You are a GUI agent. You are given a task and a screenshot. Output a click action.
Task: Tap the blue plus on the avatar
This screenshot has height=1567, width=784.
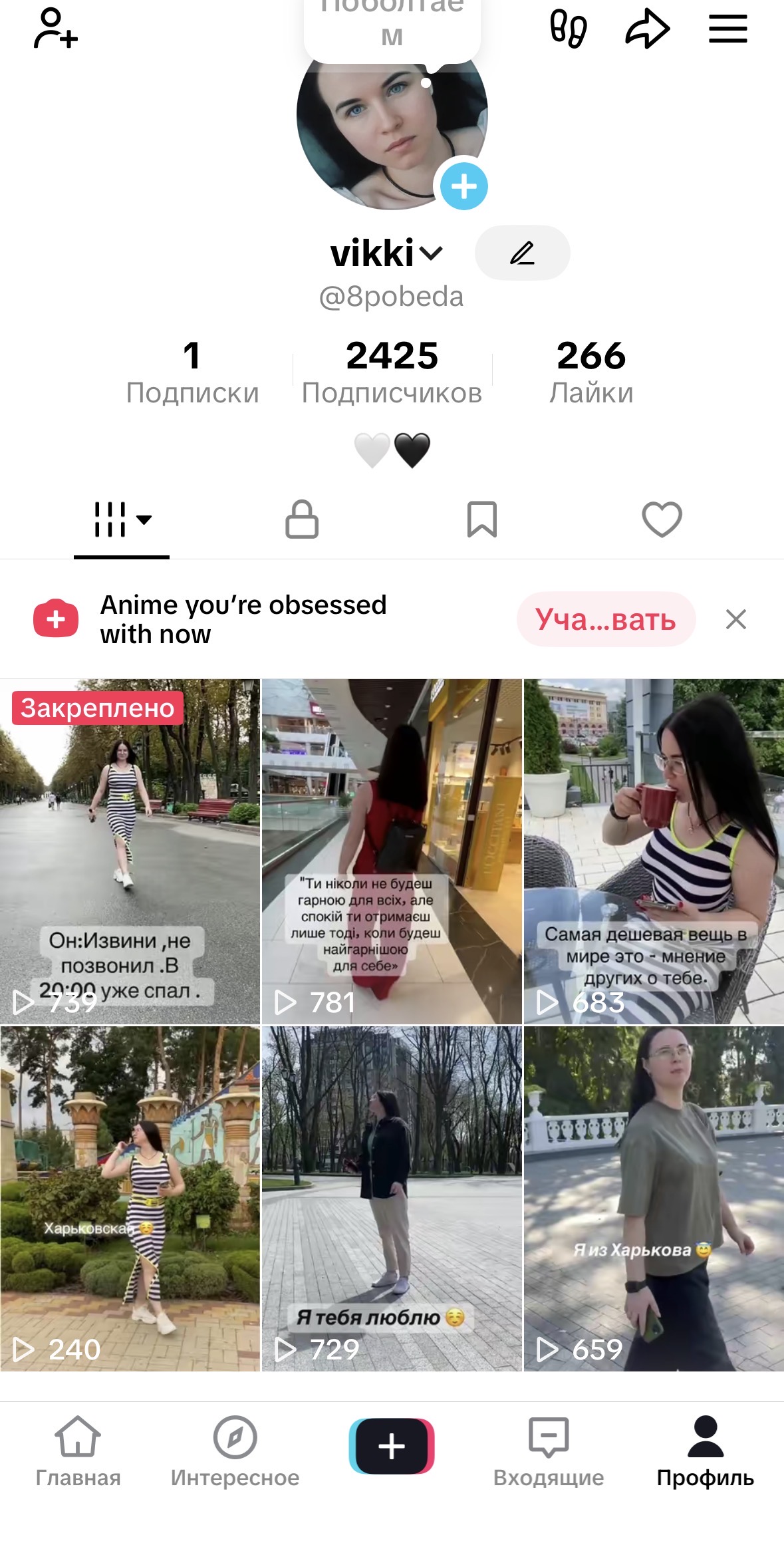(x=463, y=186)
